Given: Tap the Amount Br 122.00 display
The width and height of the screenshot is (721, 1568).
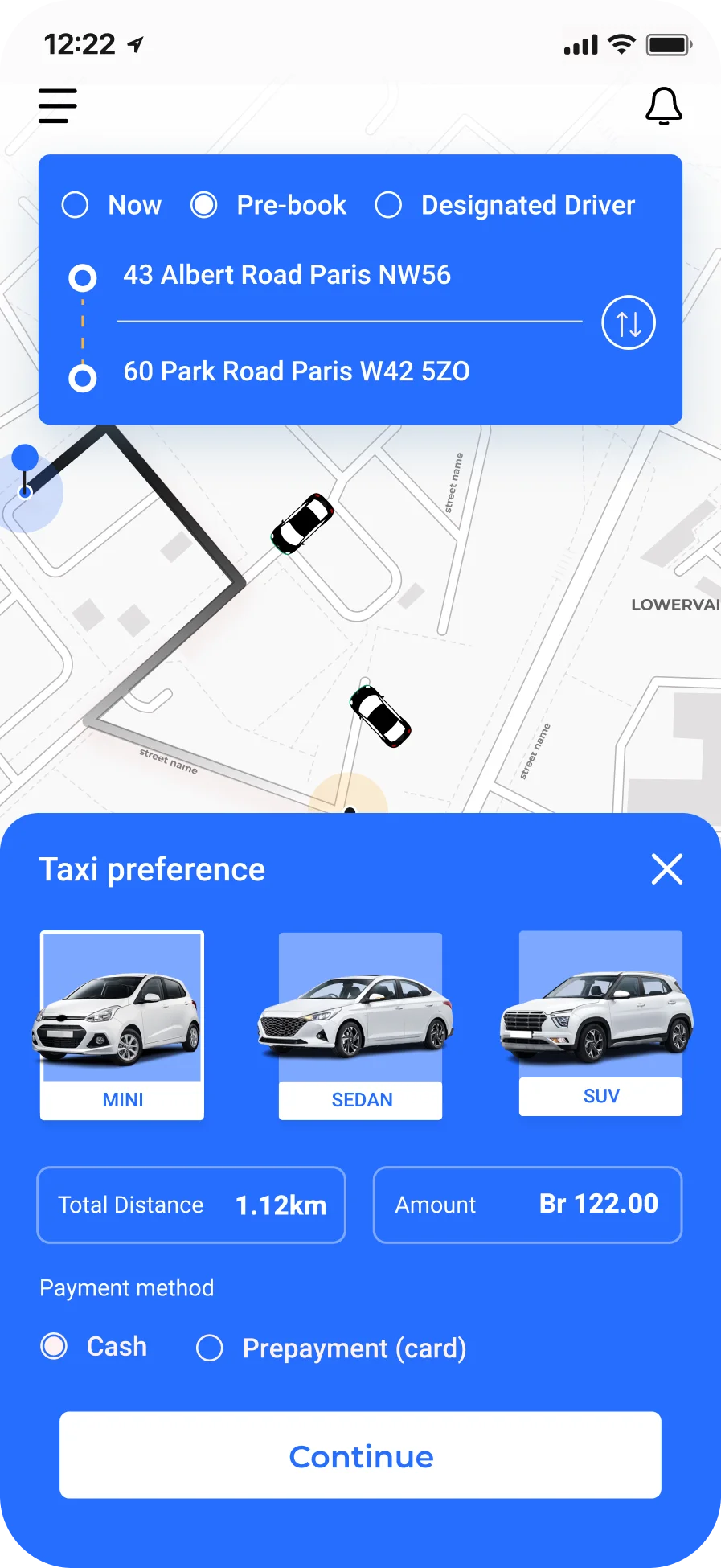Looking at the screenshot, I should pyautogui.click(x=527, y=1205).
